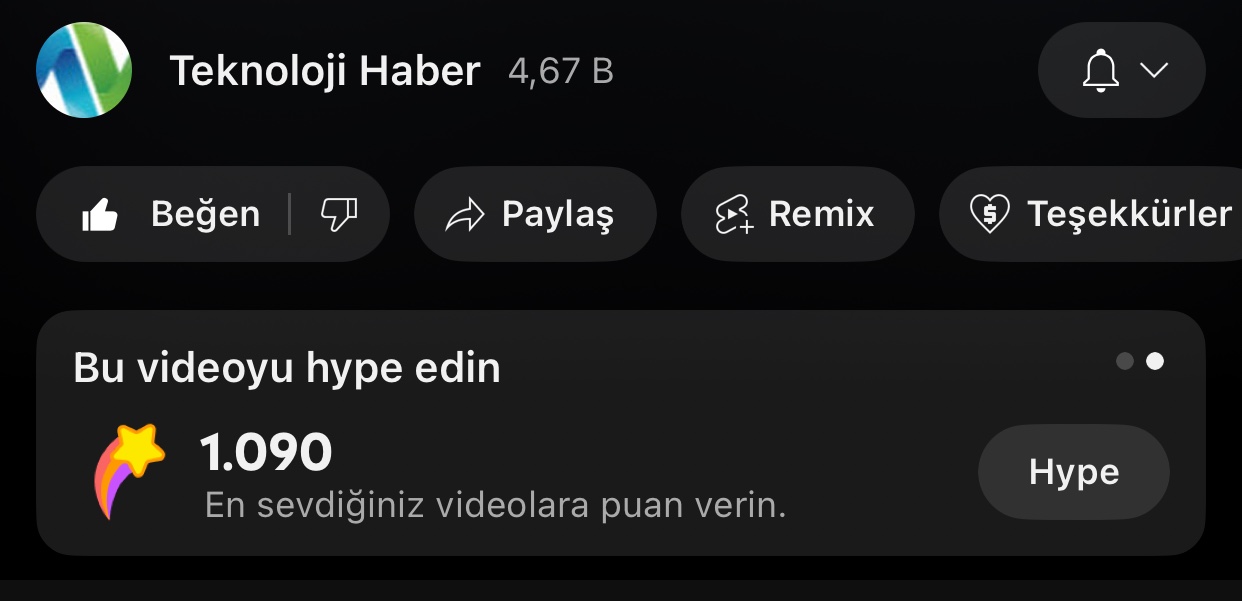This screenshot has width=1242, height=601.
Task: Dislike this video
Action: coord(339,214)
